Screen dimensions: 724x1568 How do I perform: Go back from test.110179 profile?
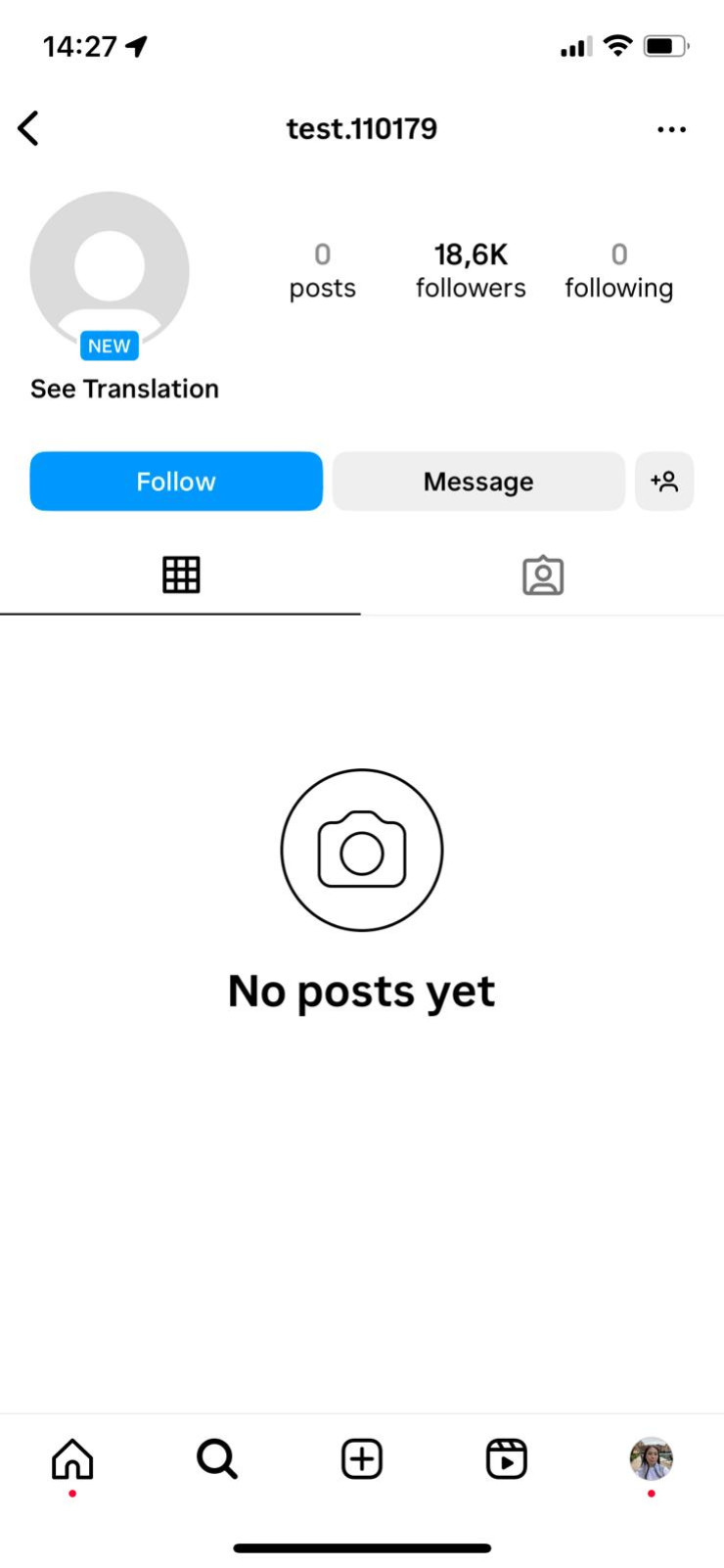click(x=29, y=128)
